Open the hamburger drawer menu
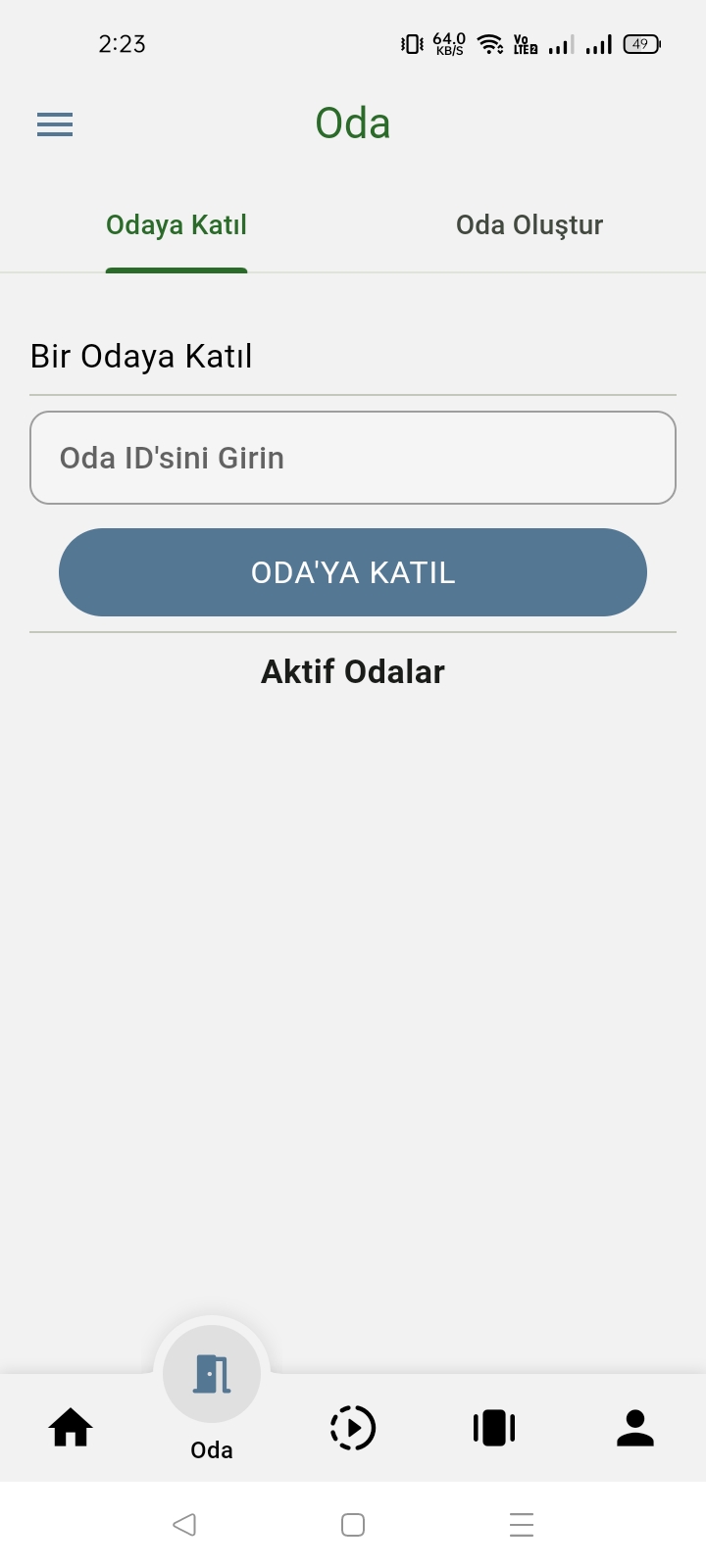706x1568 pixels. click(55, 124)
